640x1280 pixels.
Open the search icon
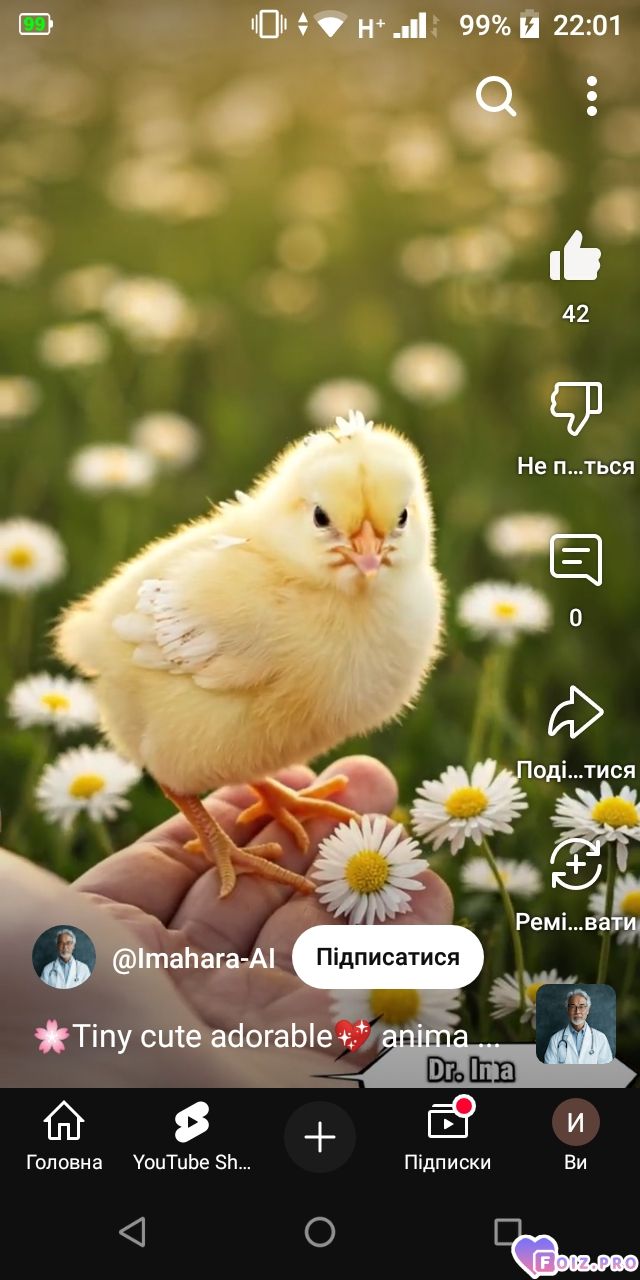point(495,97)
